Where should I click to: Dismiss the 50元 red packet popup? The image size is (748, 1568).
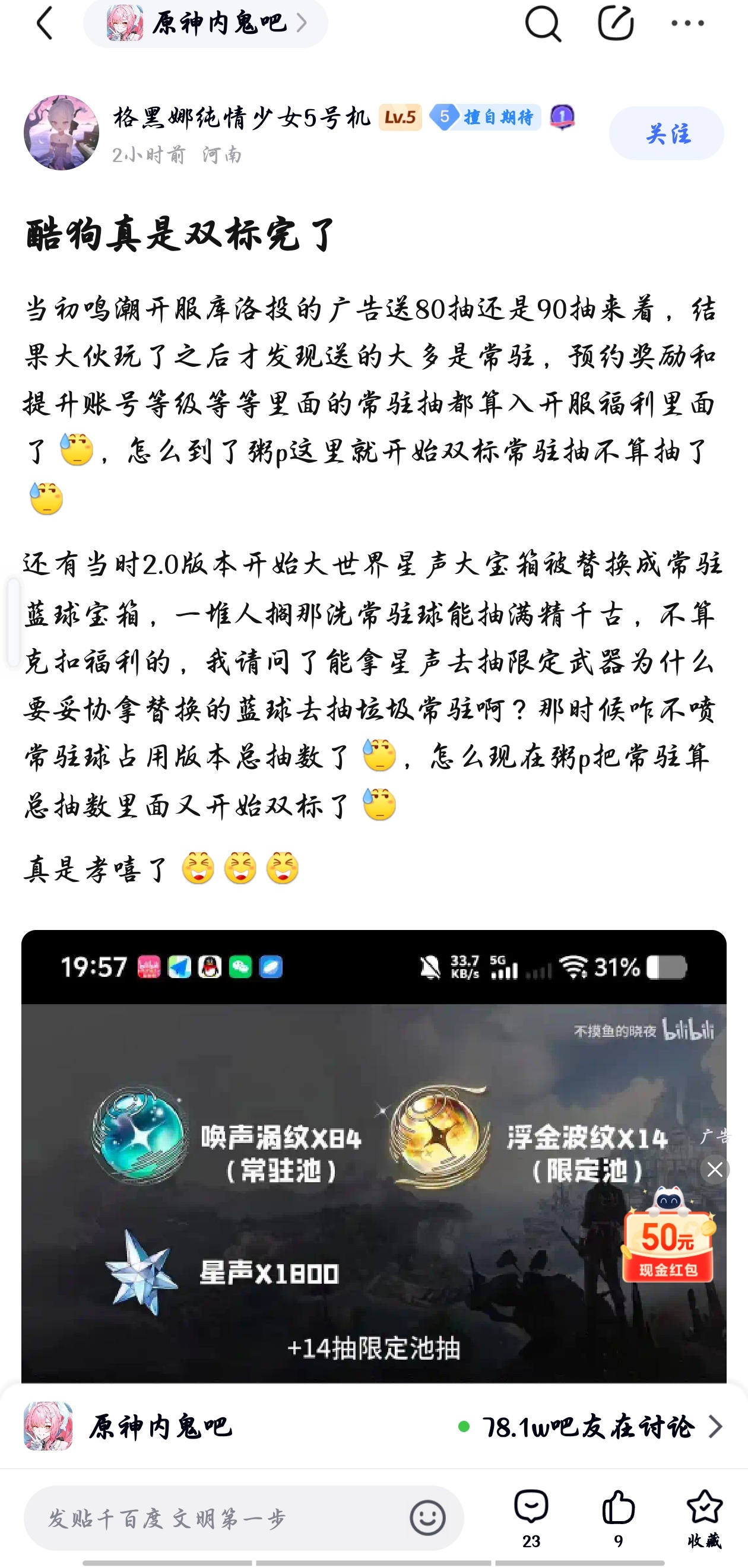[715, 1169]
